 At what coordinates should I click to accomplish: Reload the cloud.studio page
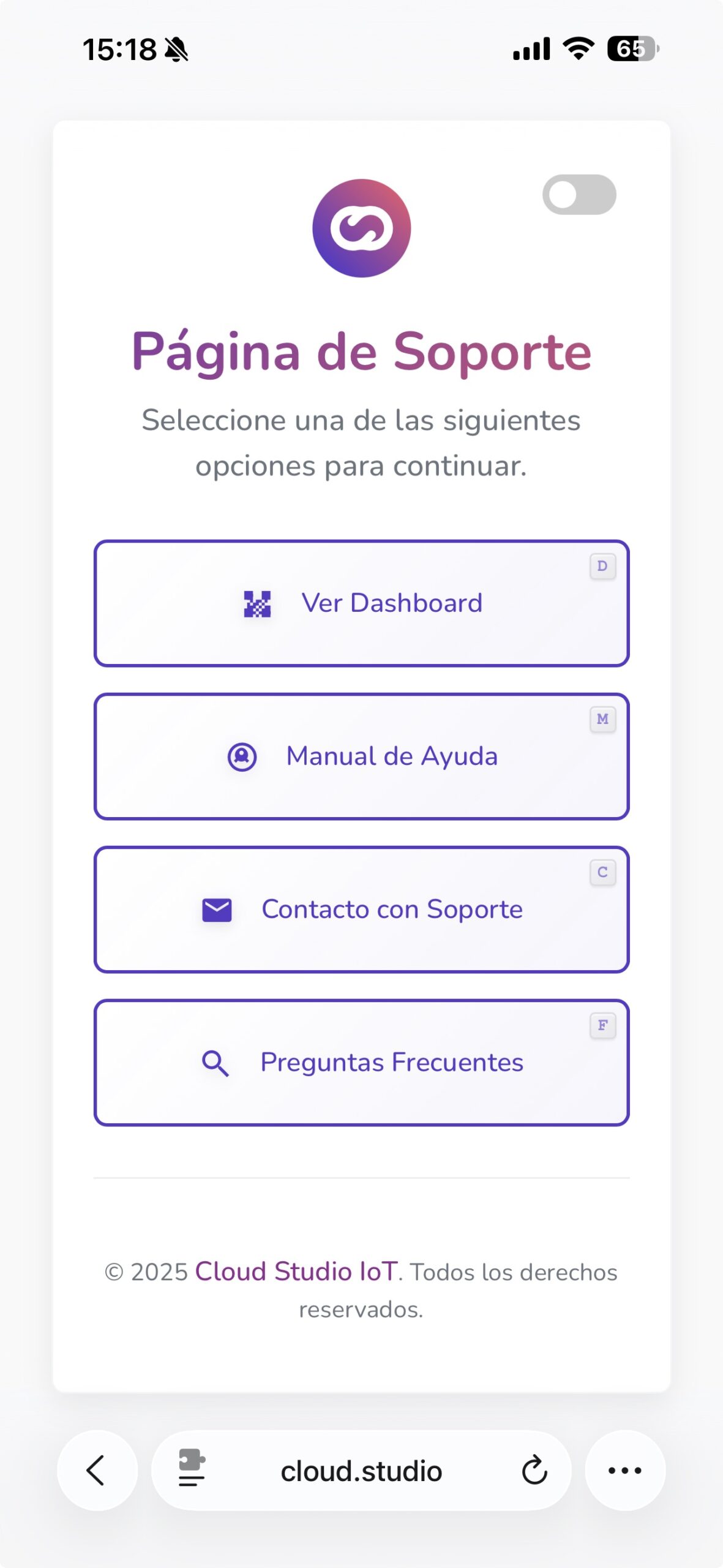coord(534,1470)
